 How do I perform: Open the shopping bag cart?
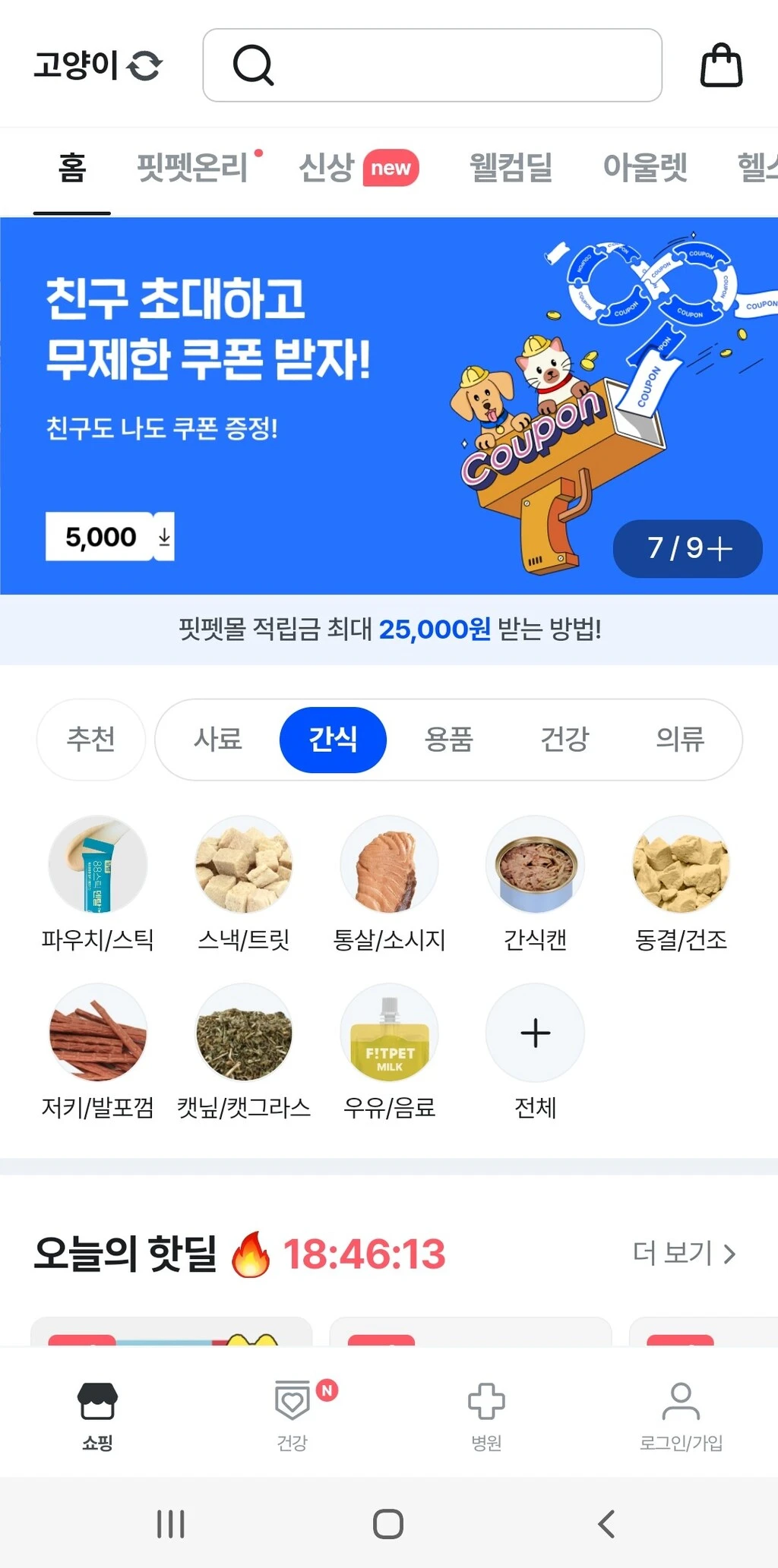click(720, 65)
